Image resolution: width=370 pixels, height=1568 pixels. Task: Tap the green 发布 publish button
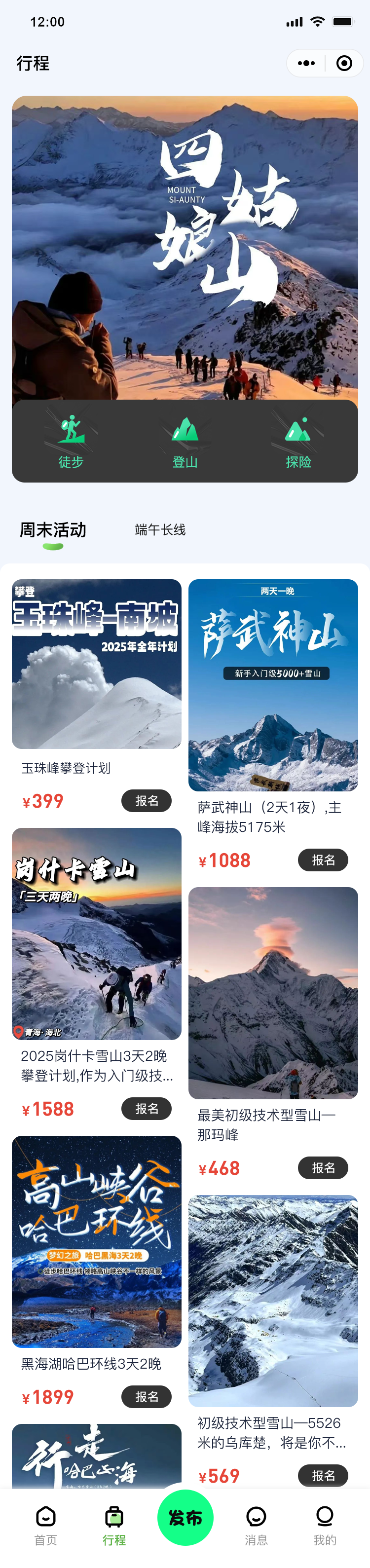pyautogui.click(x=185, y=1518)
